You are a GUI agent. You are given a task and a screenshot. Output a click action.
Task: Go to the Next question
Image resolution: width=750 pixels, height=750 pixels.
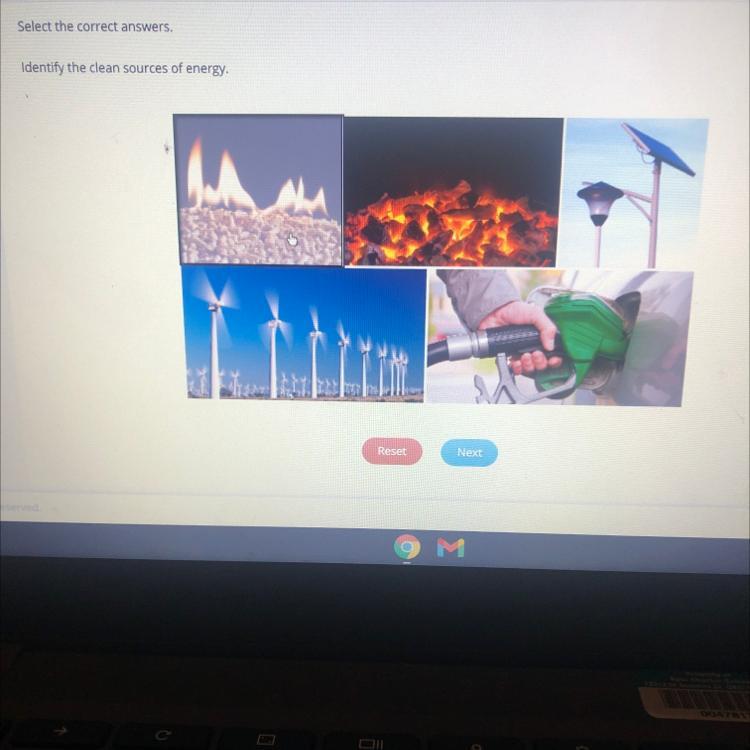469,453
